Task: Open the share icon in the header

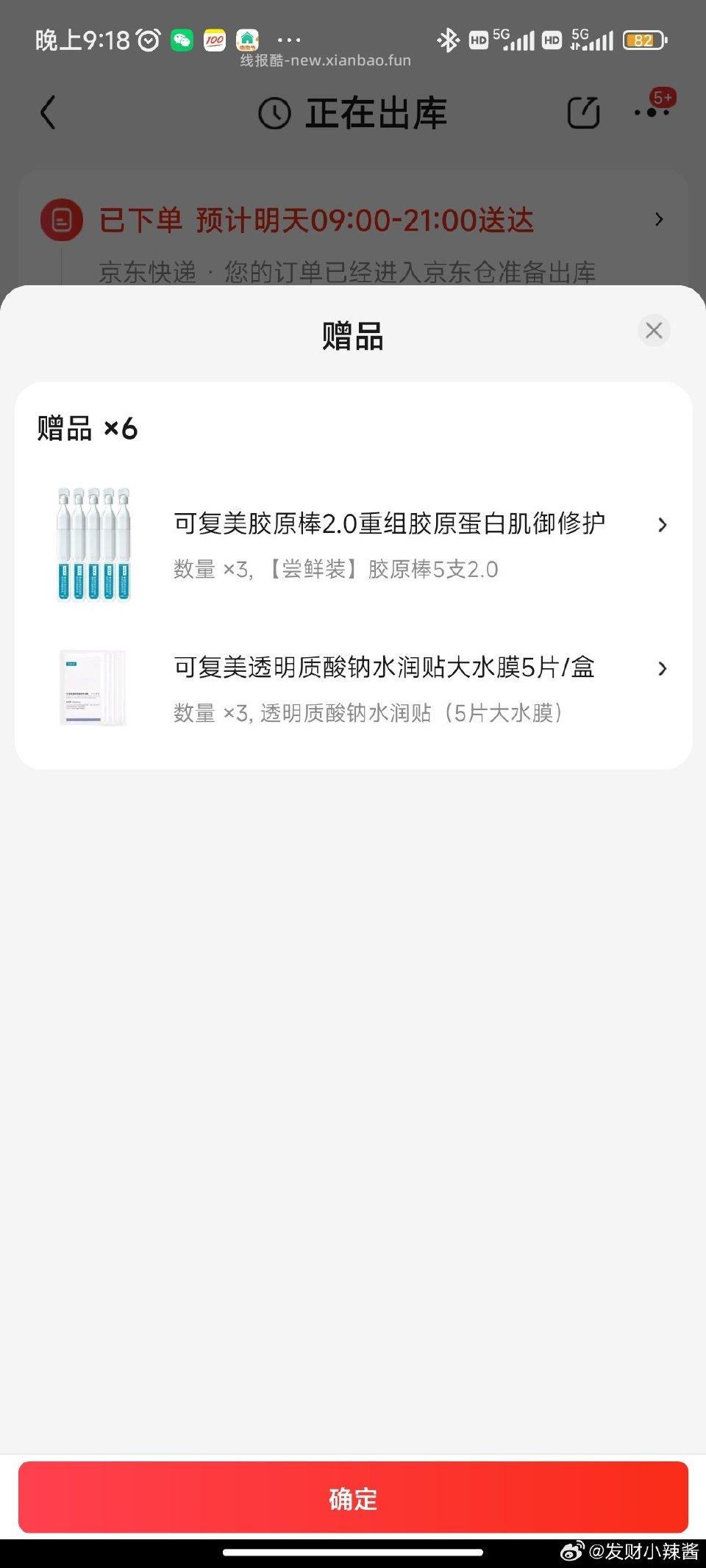Action: pos(583,112)
